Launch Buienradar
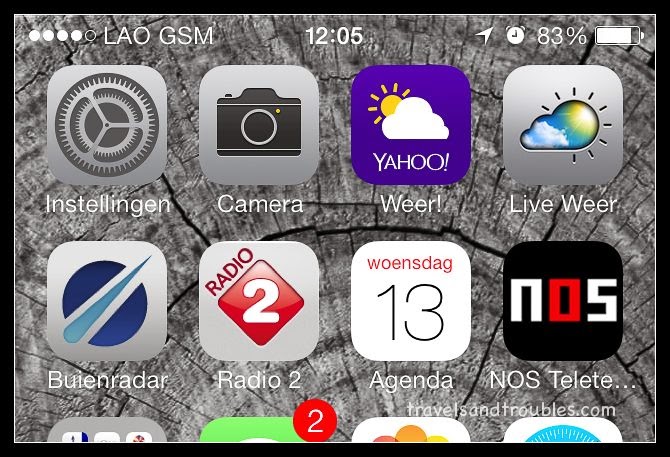Screen dimensions: 670x457 pos(107,301)
